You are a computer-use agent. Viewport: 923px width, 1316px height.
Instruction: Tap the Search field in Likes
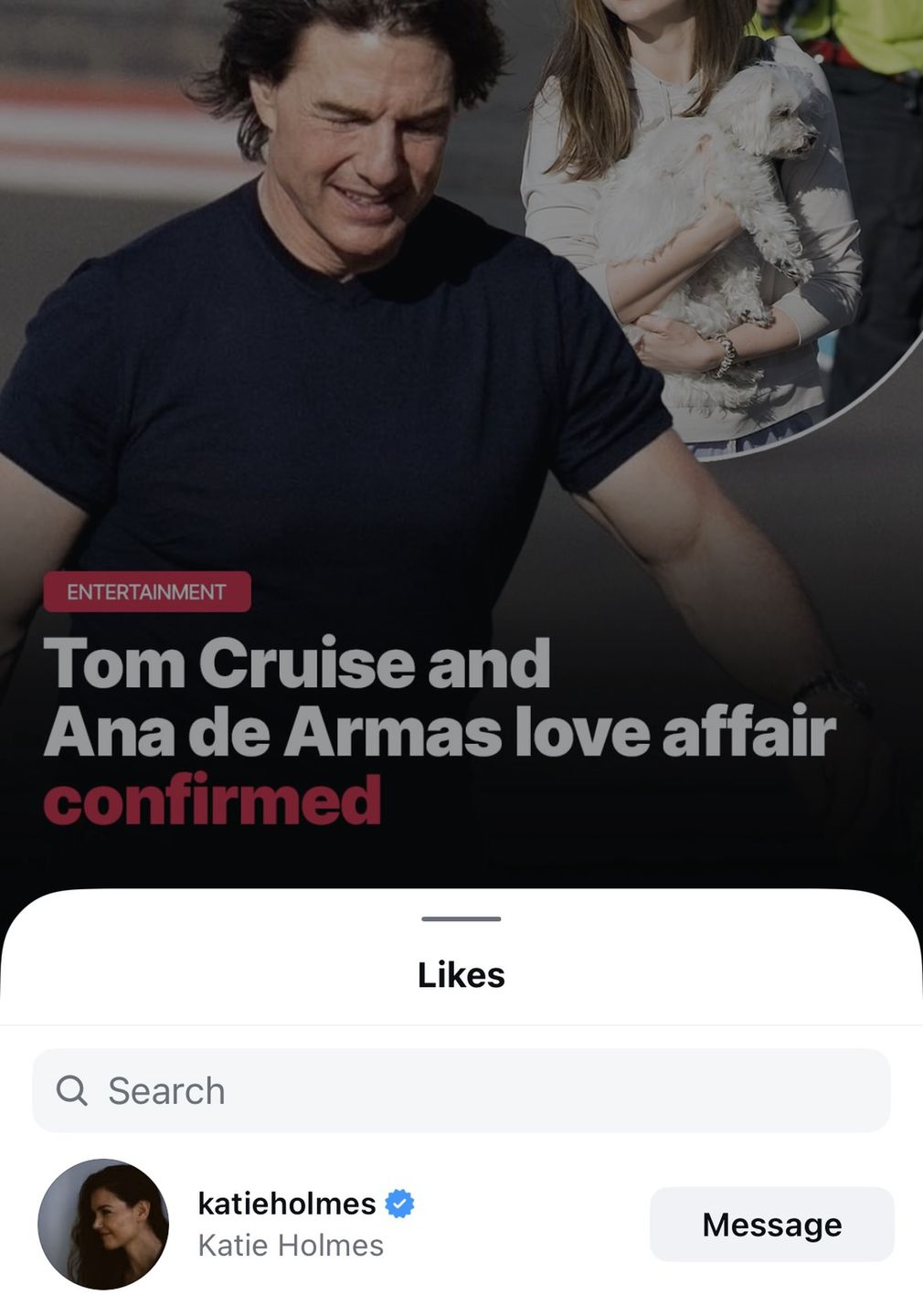[461, 1090]
